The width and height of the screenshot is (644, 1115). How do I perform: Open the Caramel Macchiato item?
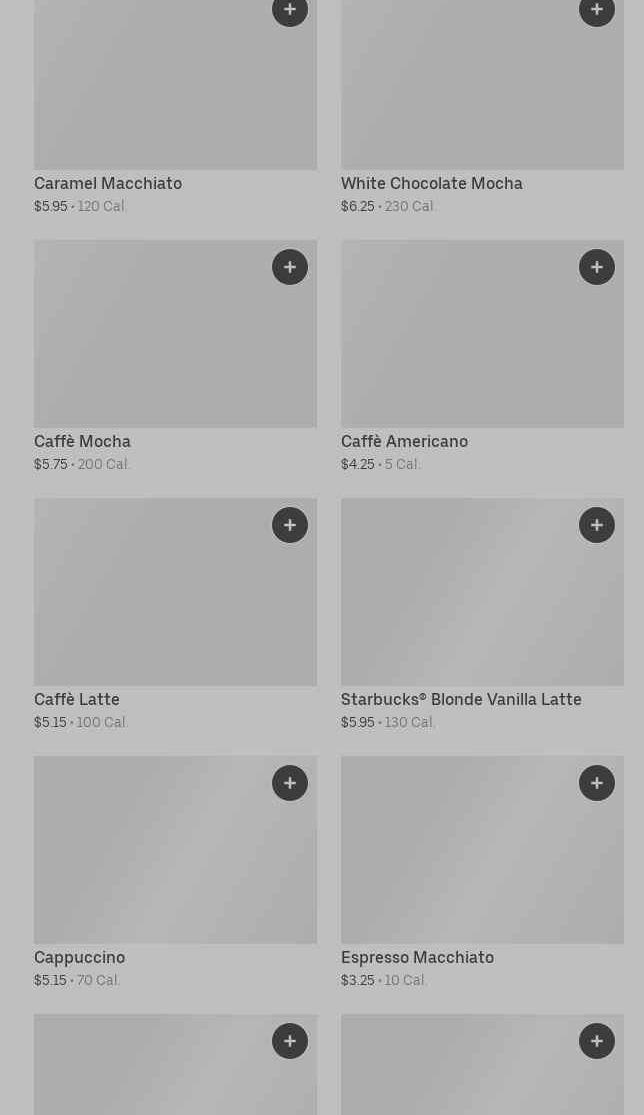coord(176,107)
